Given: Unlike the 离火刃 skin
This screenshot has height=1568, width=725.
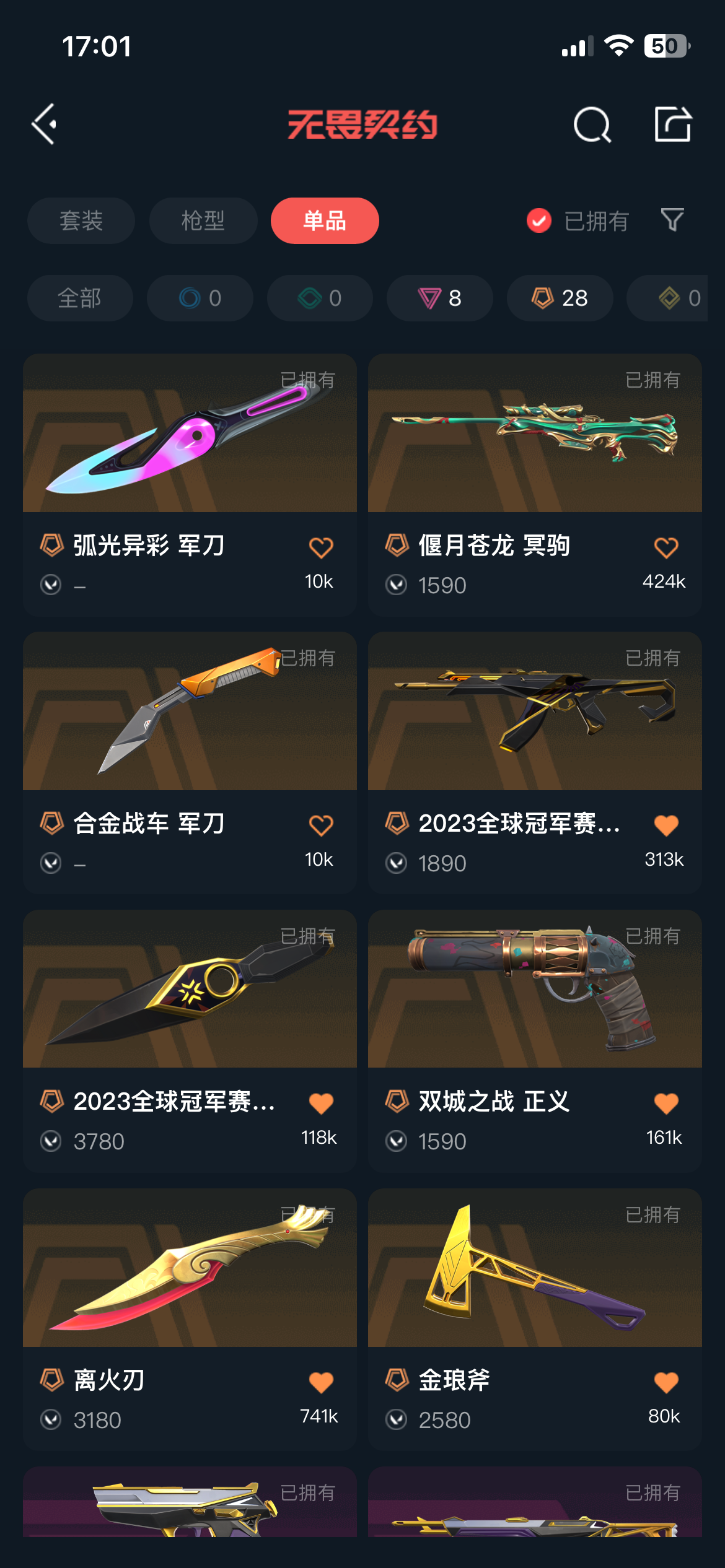Looking at the screenshot, I should tap(321, 1382).
